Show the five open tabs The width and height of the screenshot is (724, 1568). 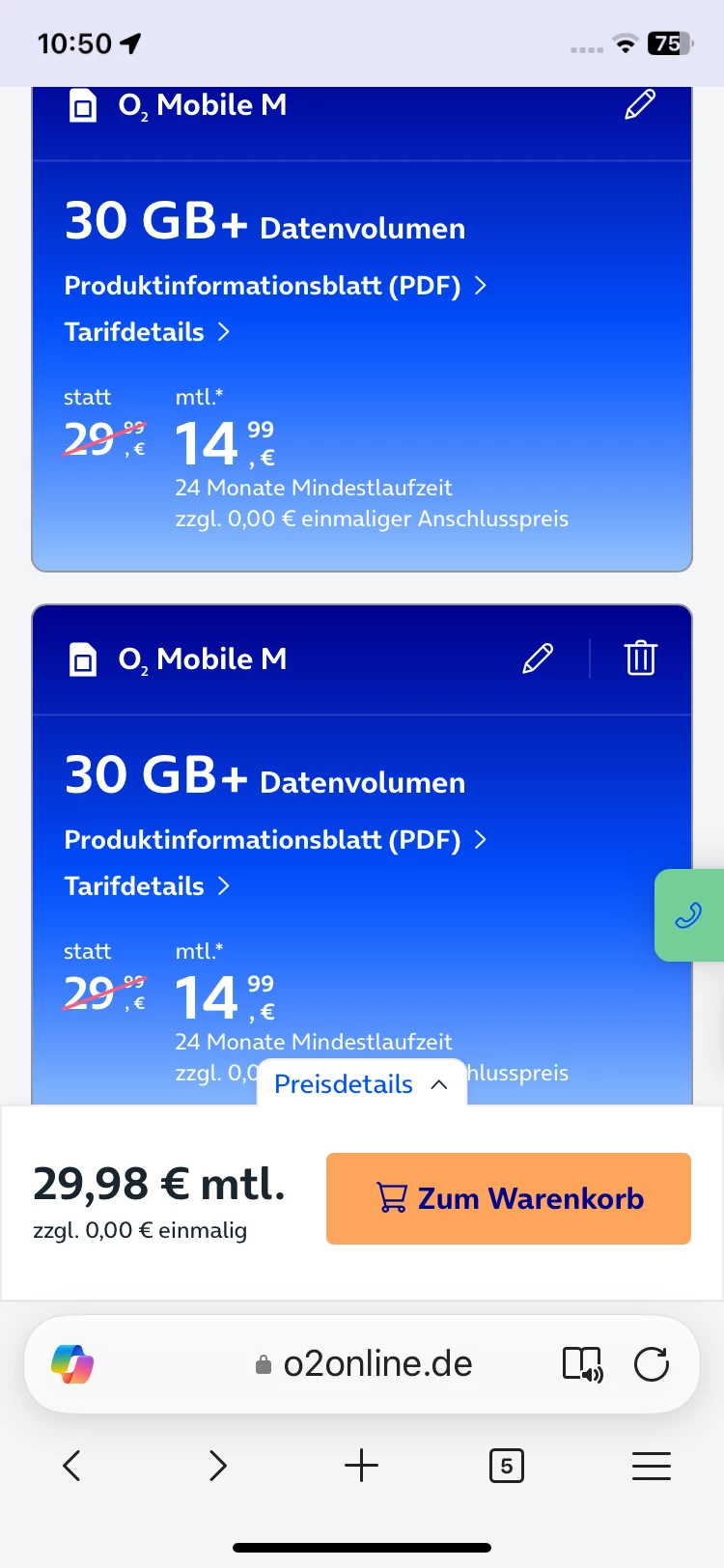click(507, 1467)
